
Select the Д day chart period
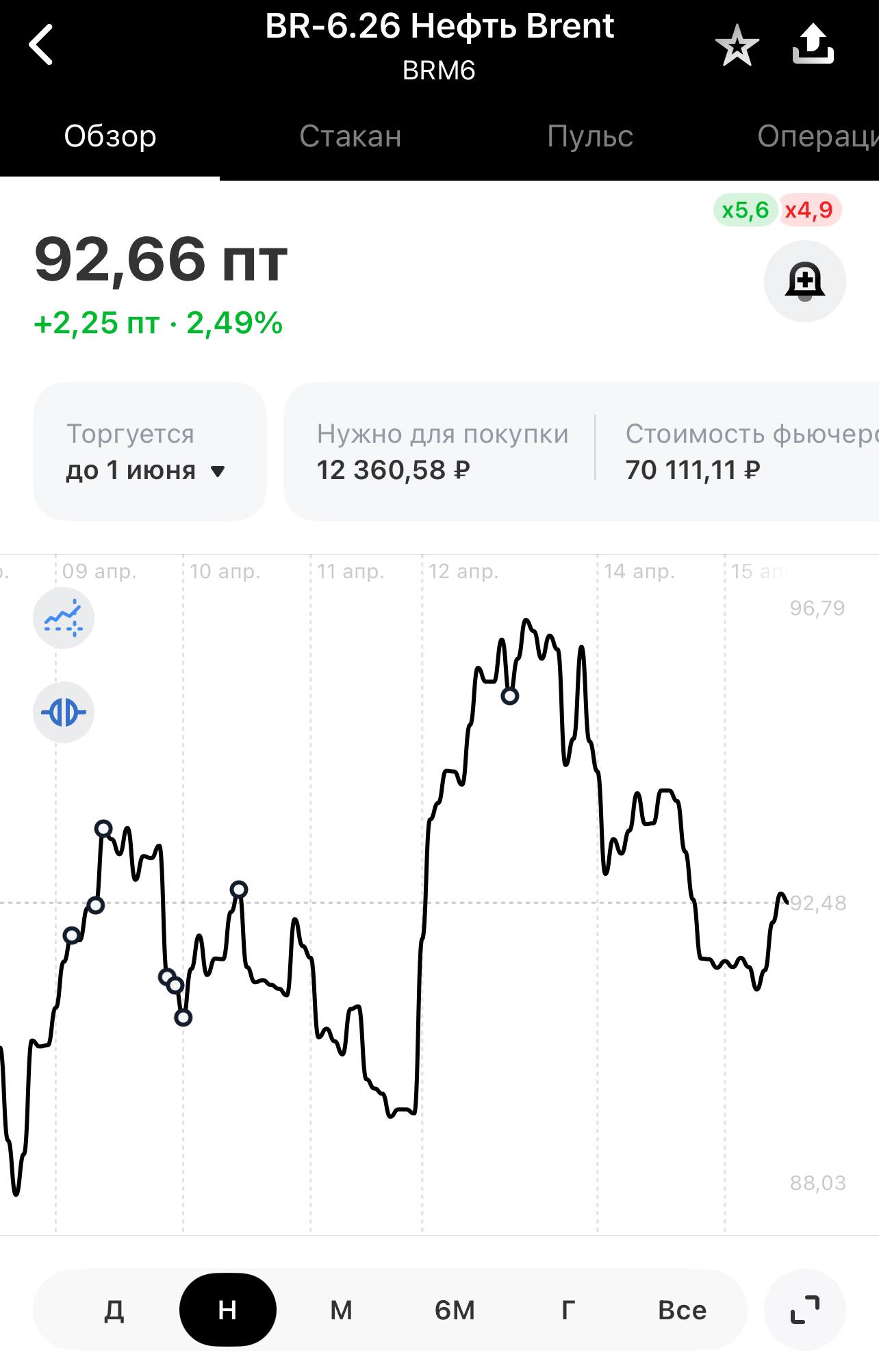coord(114,1310)
